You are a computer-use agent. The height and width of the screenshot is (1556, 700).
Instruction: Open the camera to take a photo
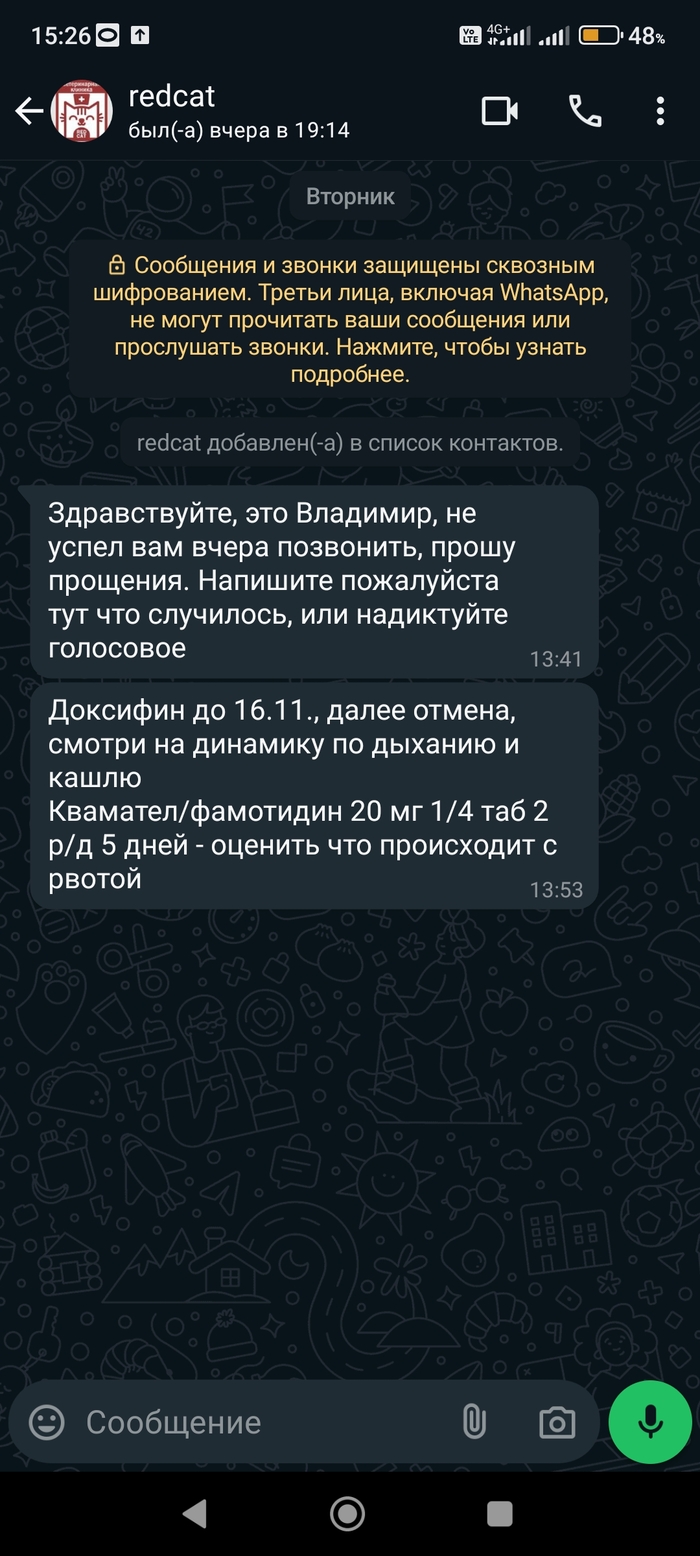556,1422
